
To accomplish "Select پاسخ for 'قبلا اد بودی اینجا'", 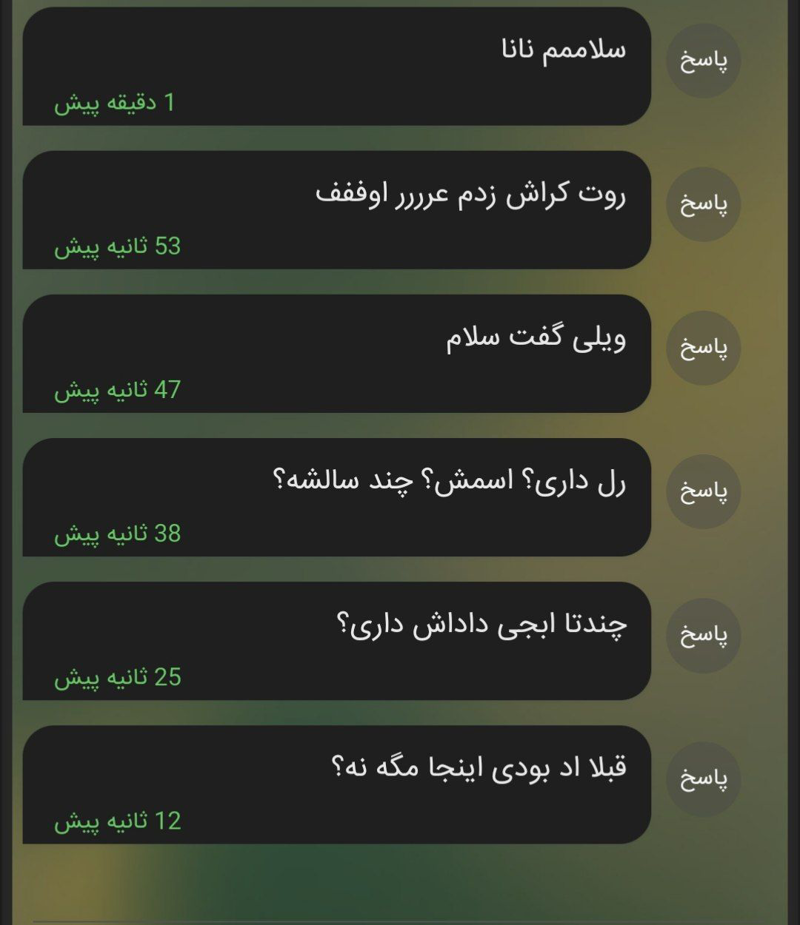I will coord(703,779).
